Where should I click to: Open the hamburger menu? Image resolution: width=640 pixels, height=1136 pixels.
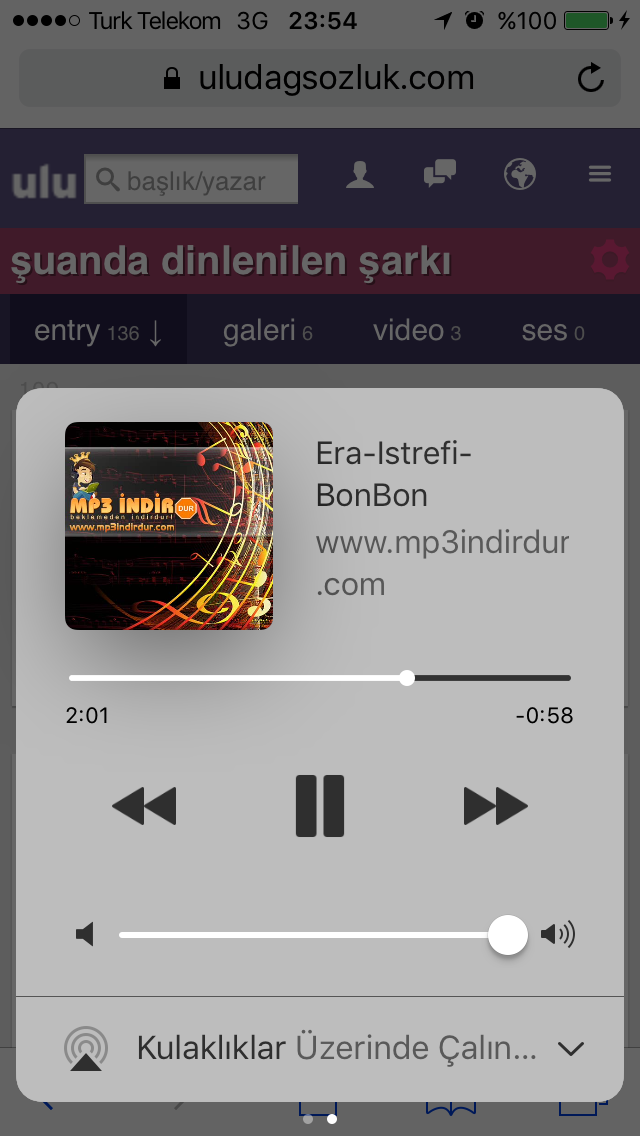pos(600,175)
